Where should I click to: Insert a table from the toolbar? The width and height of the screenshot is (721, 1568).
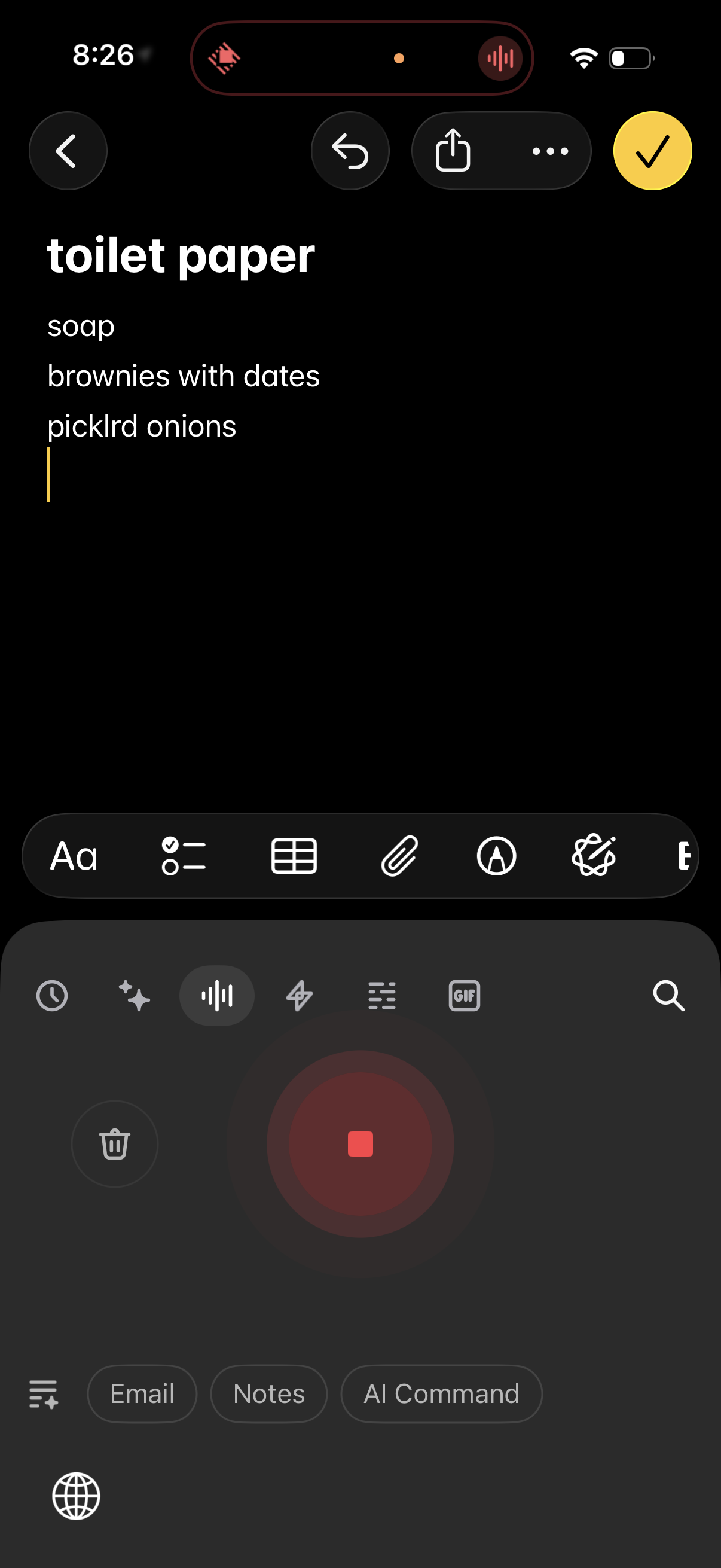(294, 856)
